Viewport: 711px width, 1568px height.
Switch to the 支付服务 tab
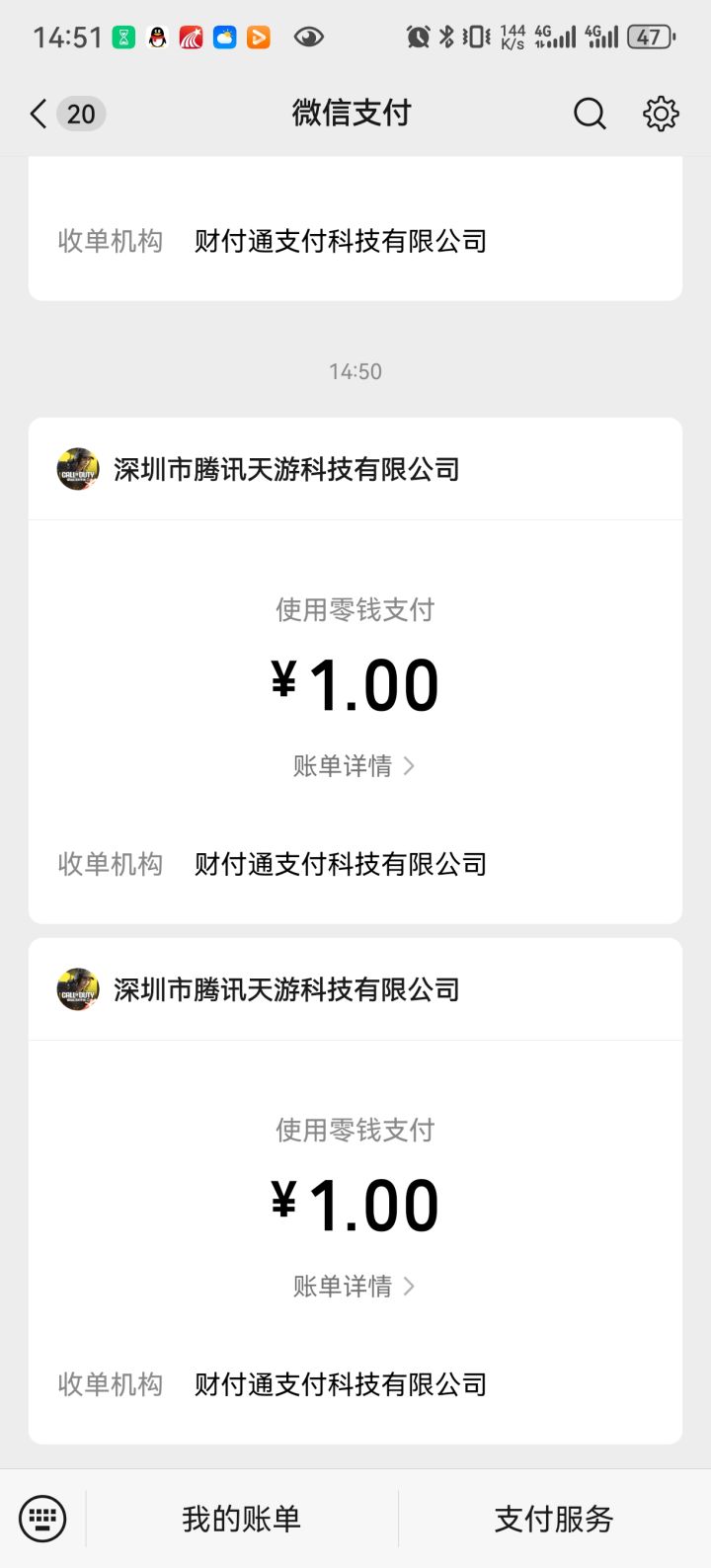point(552,1518)
